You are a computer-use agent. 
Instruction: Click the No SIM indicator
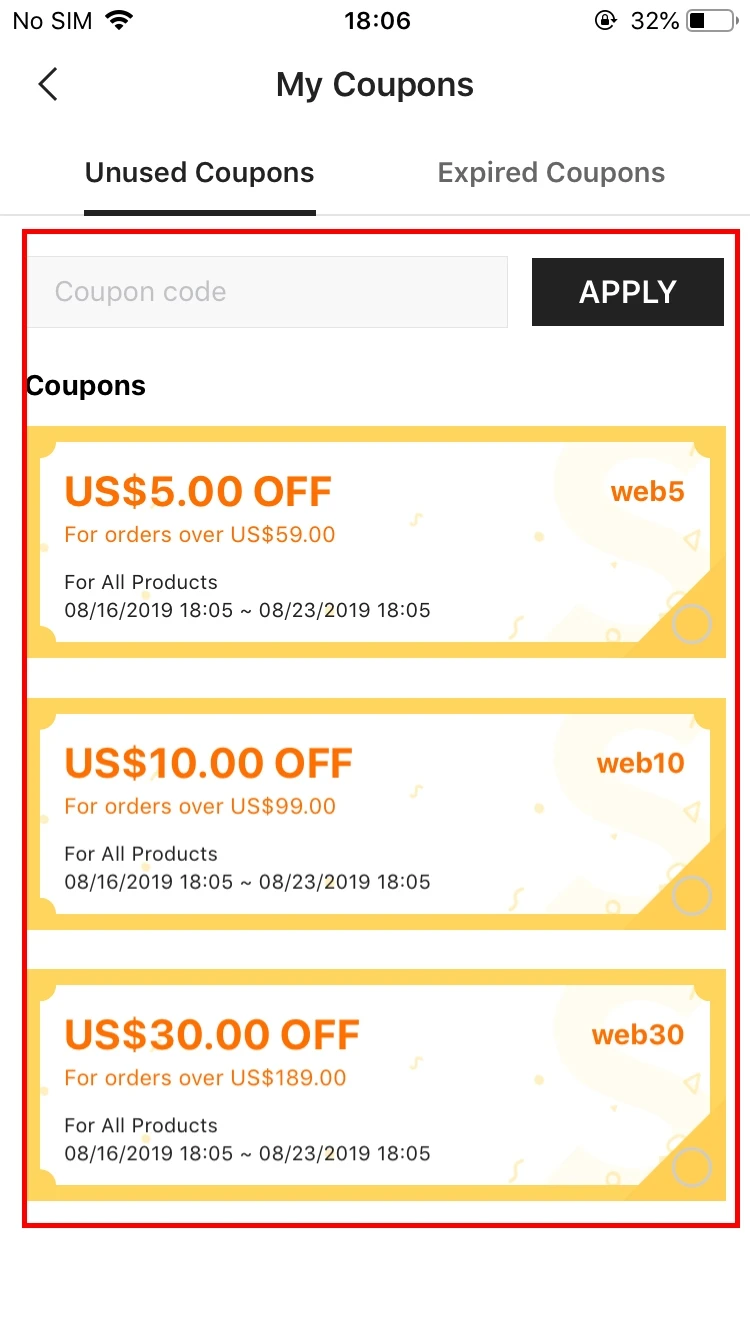coord(51,20)
